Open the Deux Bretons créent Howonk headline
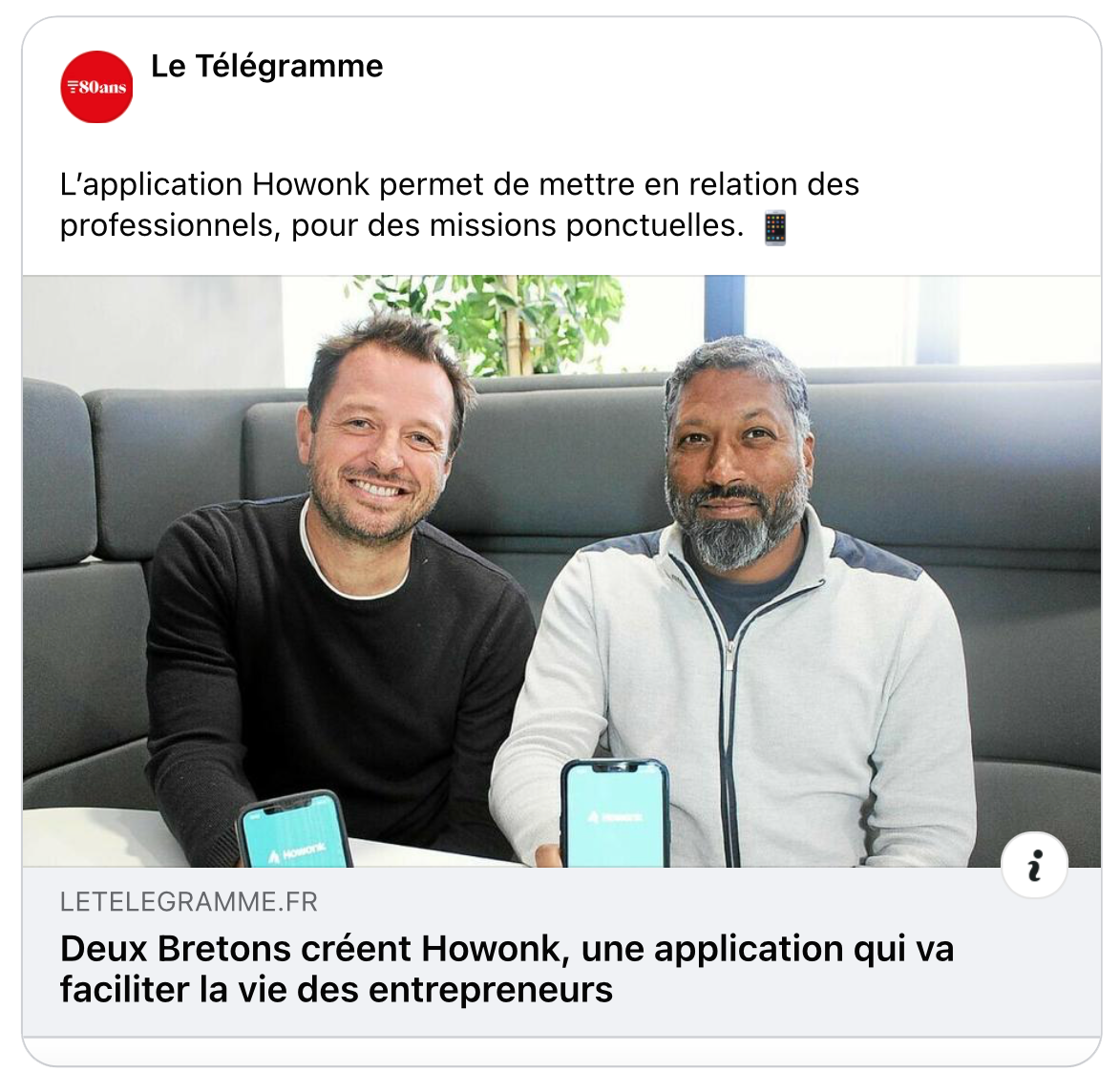 506,968
